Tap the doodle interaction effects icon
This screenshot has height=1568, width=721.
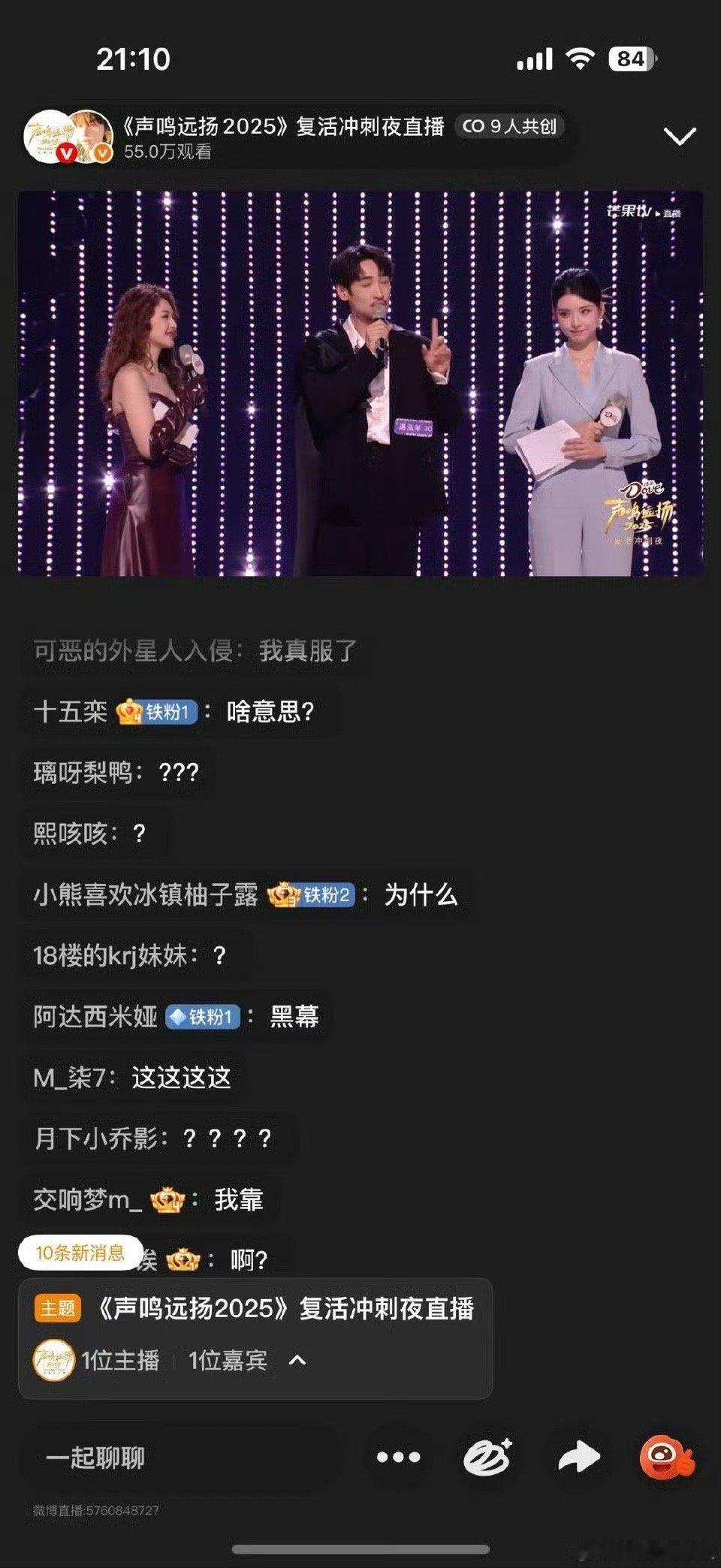[x=488, y=1456]
